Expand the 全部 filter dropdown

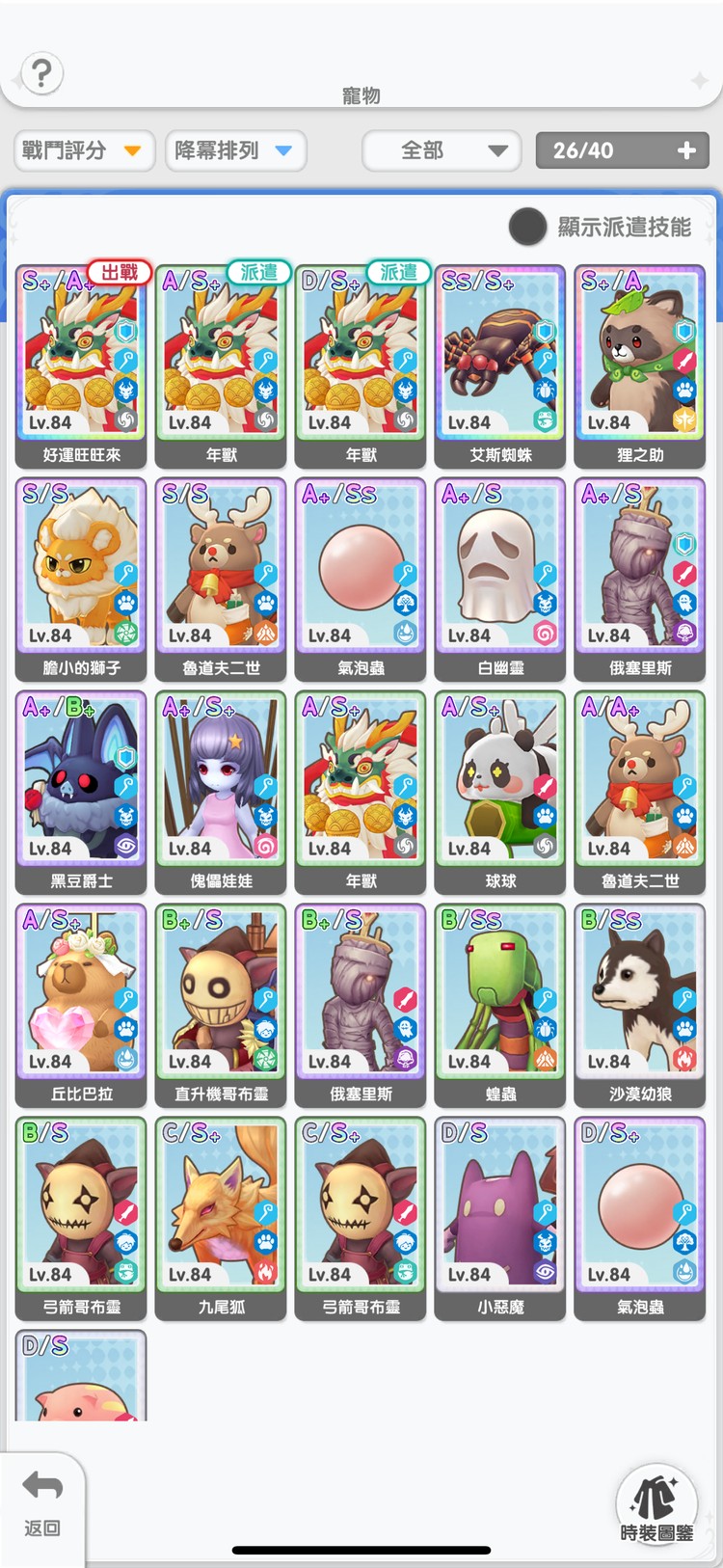click(x=442, y=150)
